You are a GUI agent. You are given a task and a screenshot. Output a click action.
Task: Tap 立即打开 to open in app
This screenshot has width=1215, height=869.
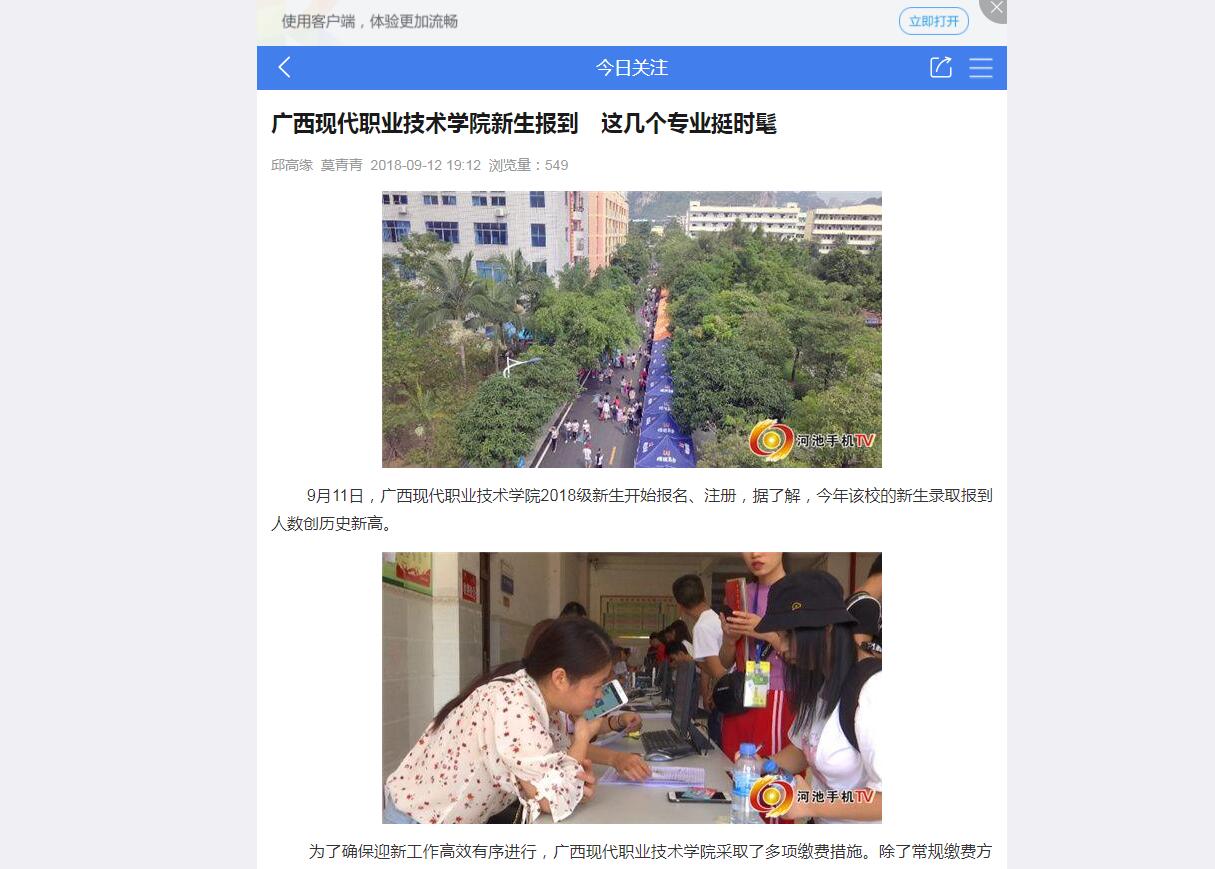click(933, 21)
